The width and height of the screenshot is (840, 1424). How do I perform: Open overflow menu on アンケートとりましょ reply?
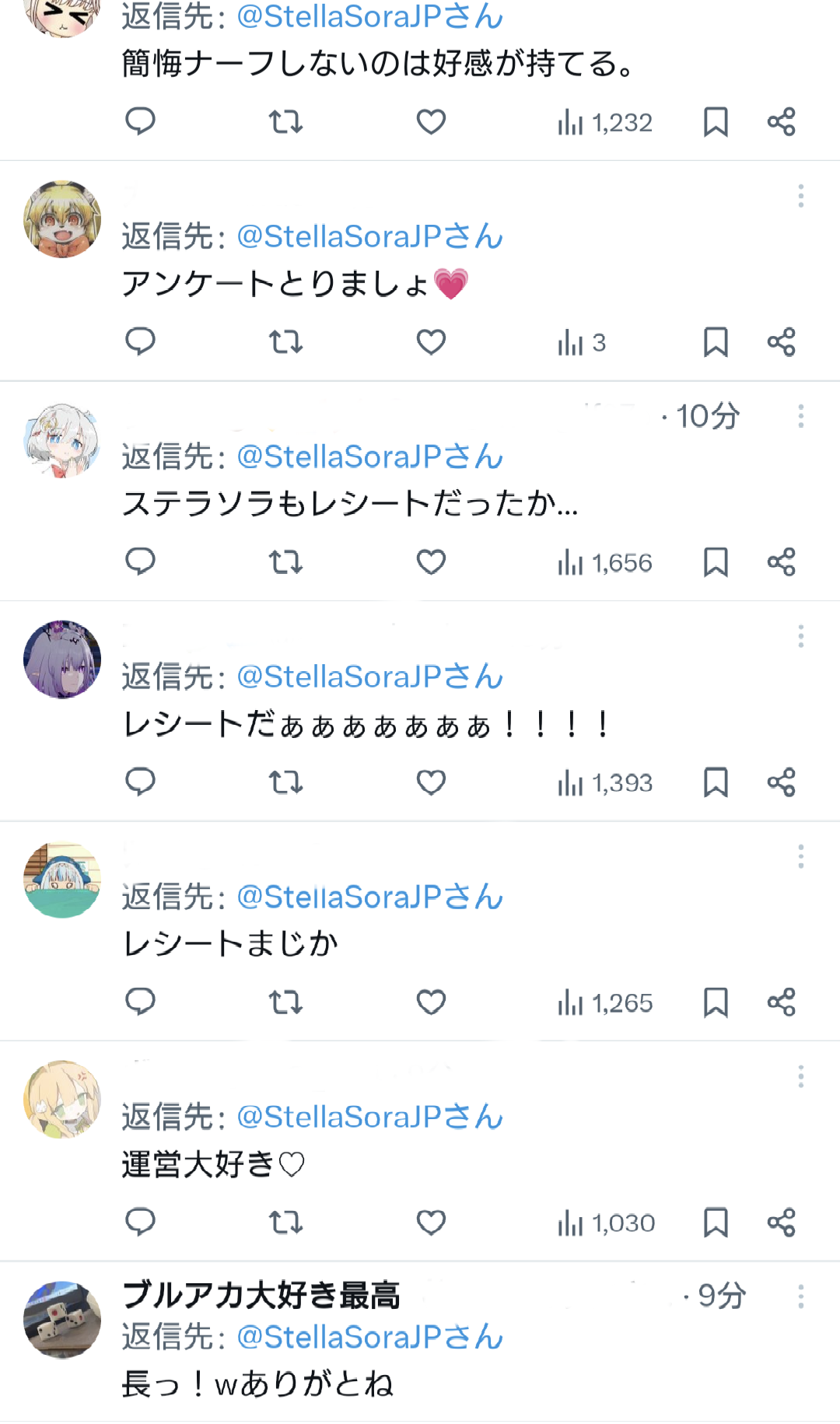(800, 196)
